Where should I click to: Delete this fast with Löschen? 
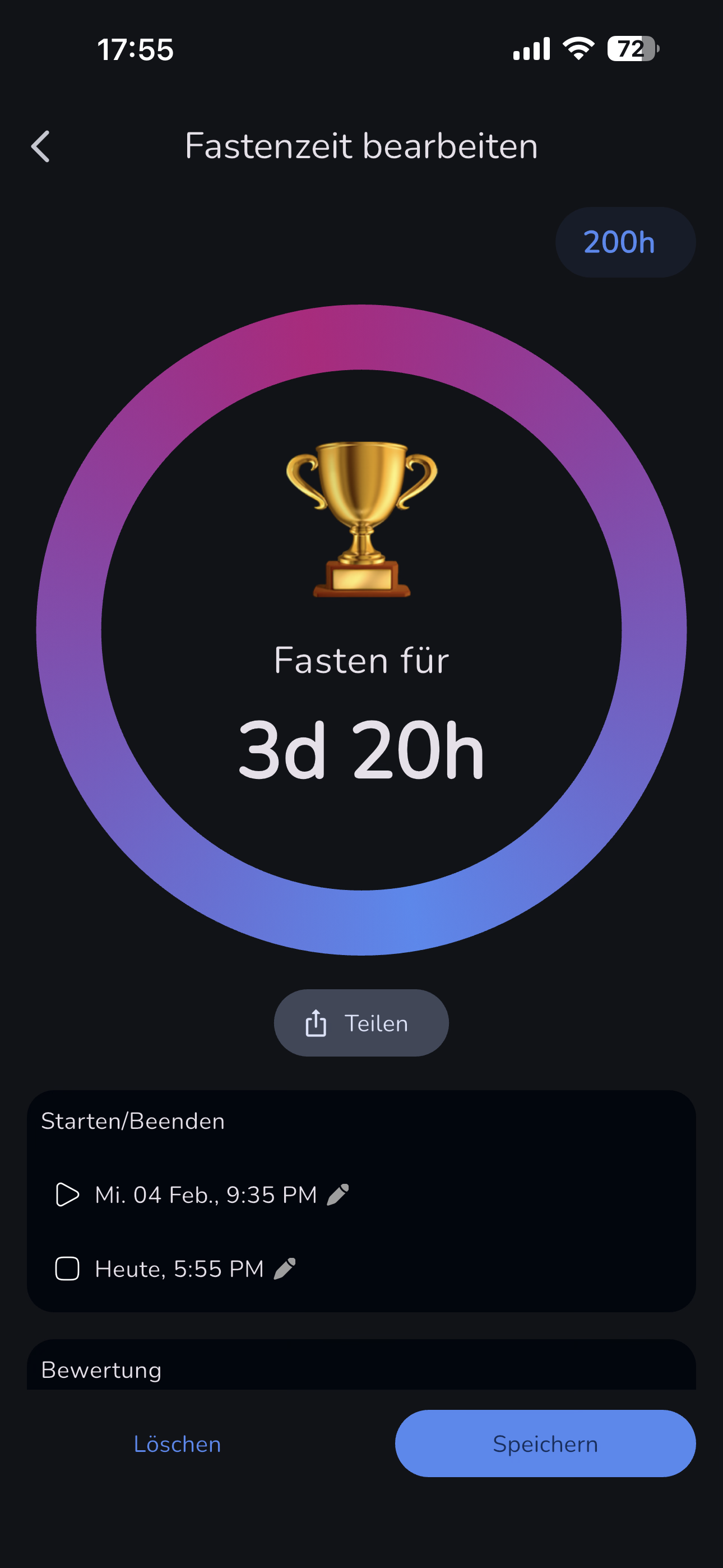click(x=177, y=1444)
